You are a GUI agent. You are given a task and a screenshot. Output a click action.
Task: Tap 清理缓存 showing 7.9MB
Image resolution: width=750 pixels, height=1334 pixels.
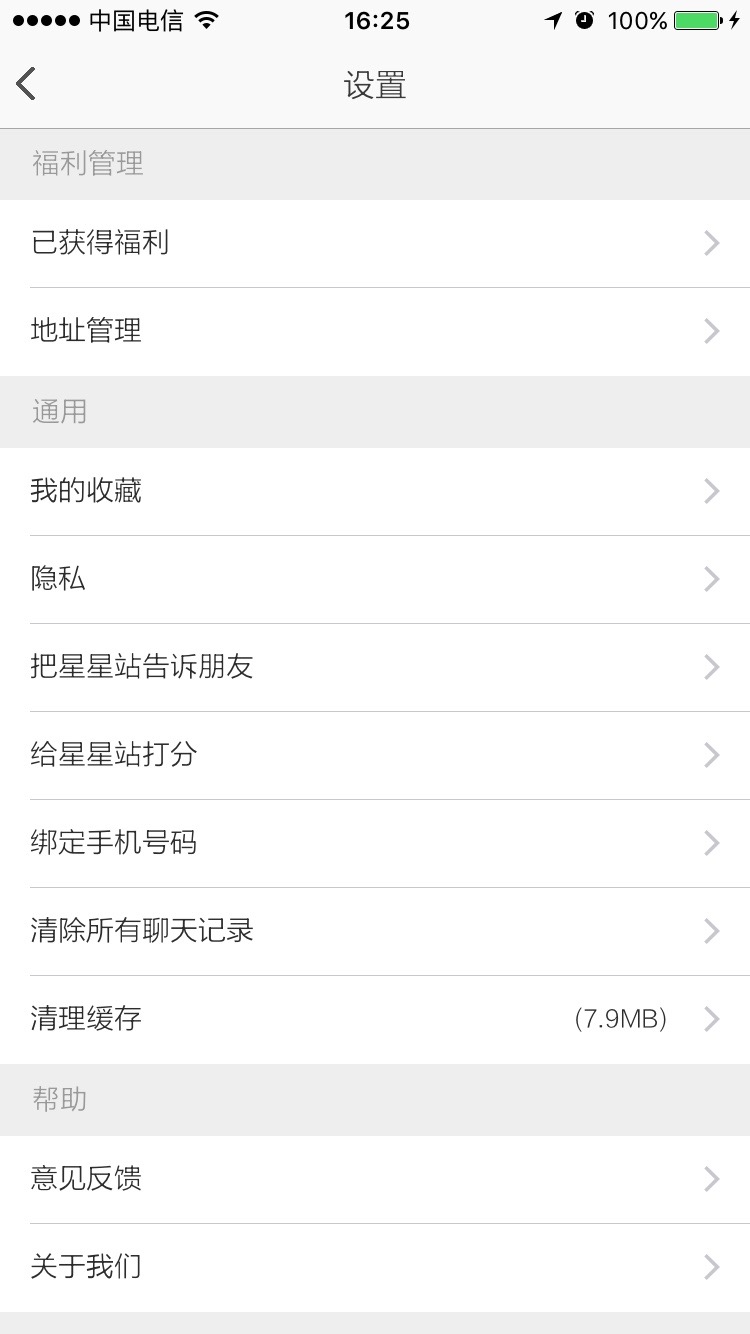point(375,1019)
